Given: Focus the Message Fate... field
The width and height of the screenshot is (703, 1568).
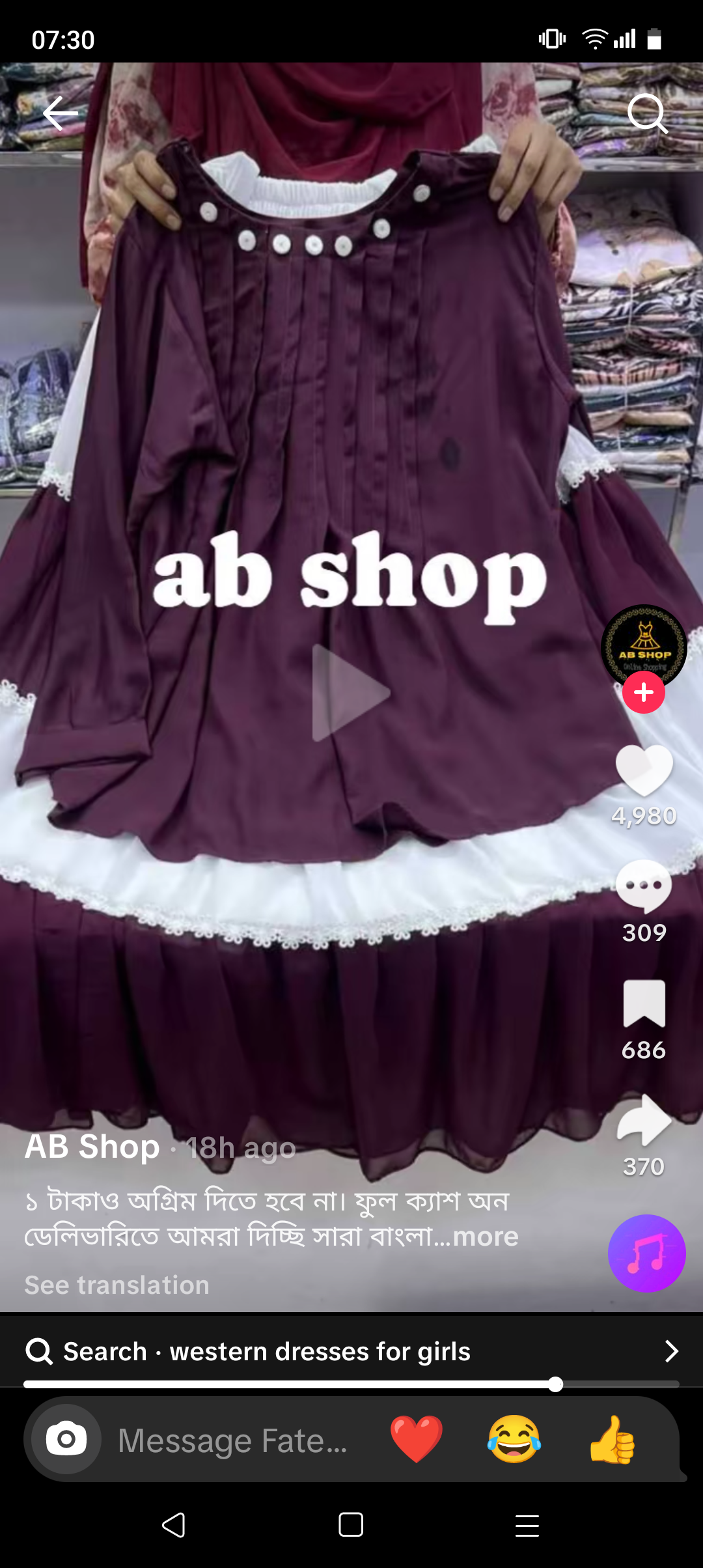Looking at the screenshot, I should click(x=233, y=1440).
